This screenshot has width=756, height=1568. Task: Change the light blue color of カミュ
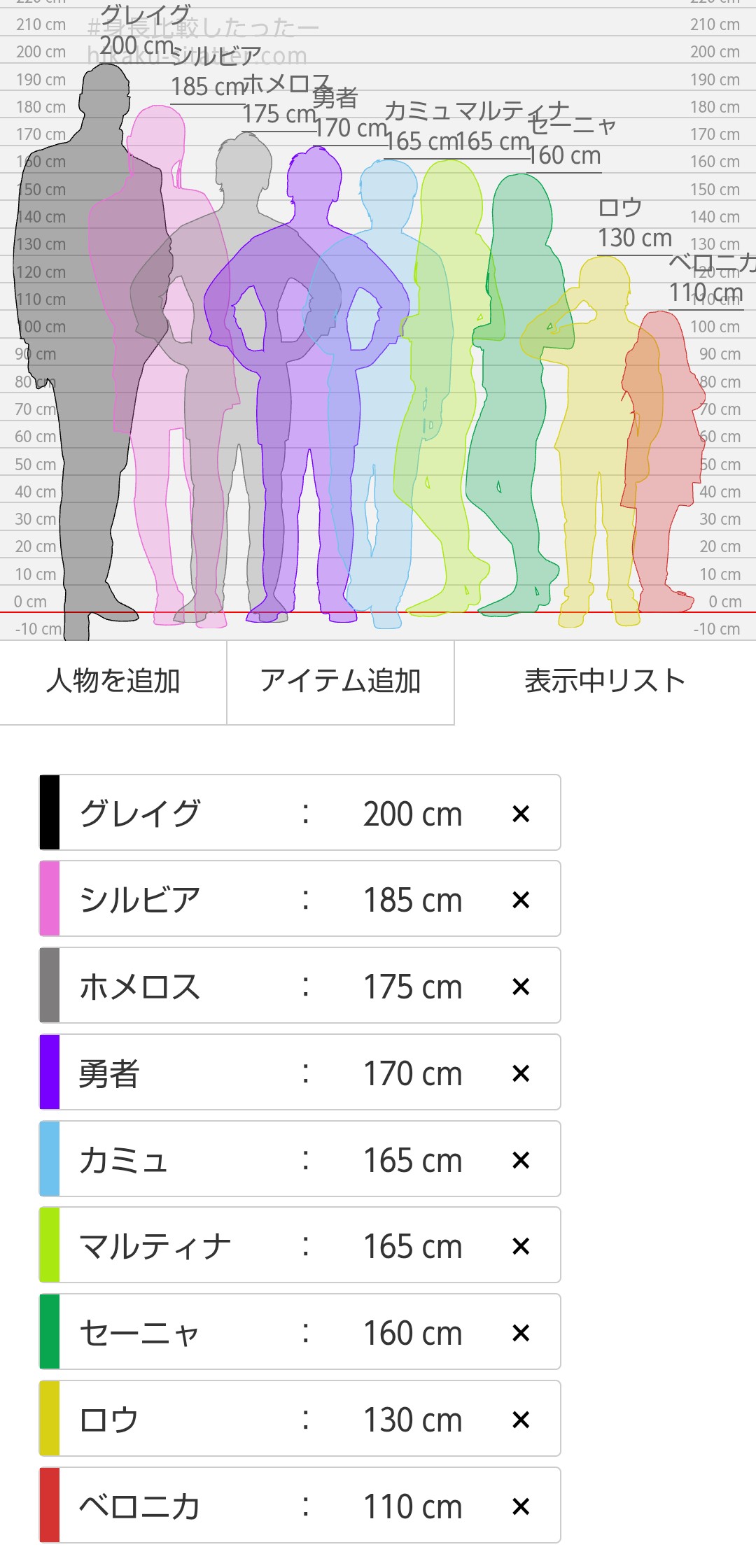coord(50,1160)
